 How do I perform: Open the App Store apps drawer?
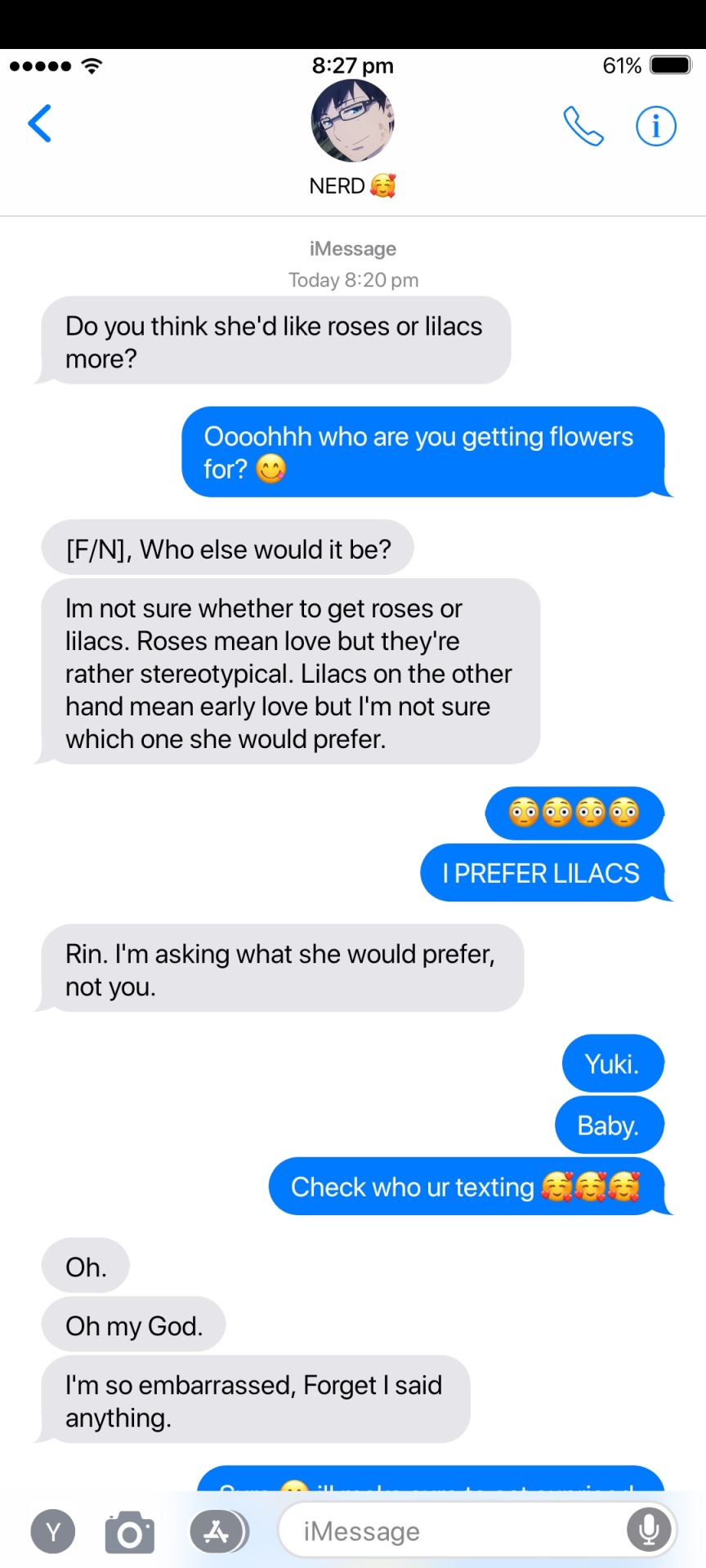[x=217, y=1531]
